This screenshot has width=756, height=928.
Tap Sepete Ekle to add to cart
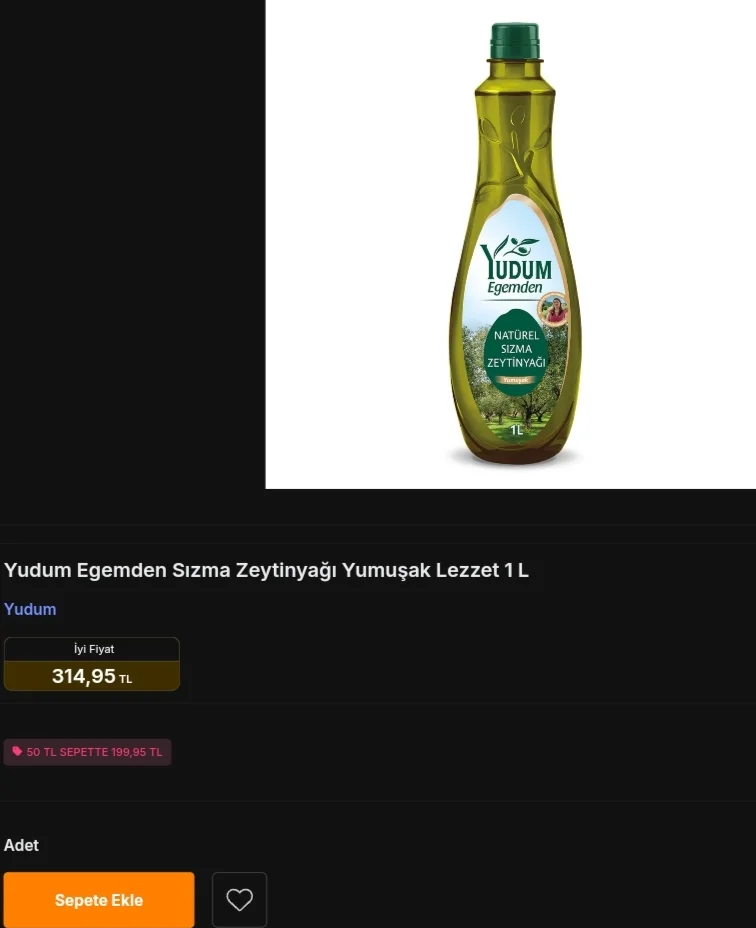(x=99, y=900)
